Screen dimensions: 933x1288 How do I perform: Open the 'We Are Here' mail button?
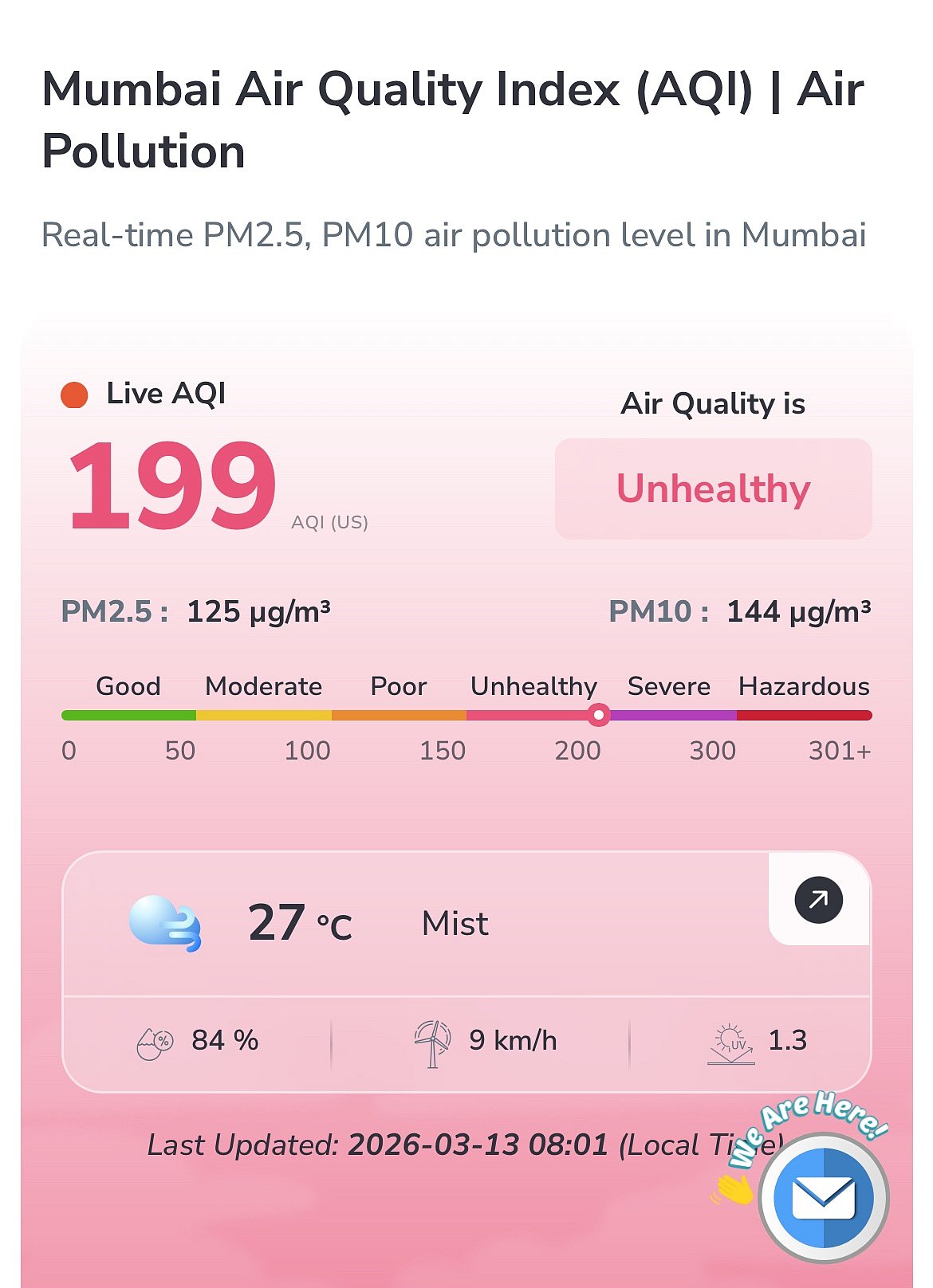[x=823, y=1197]
